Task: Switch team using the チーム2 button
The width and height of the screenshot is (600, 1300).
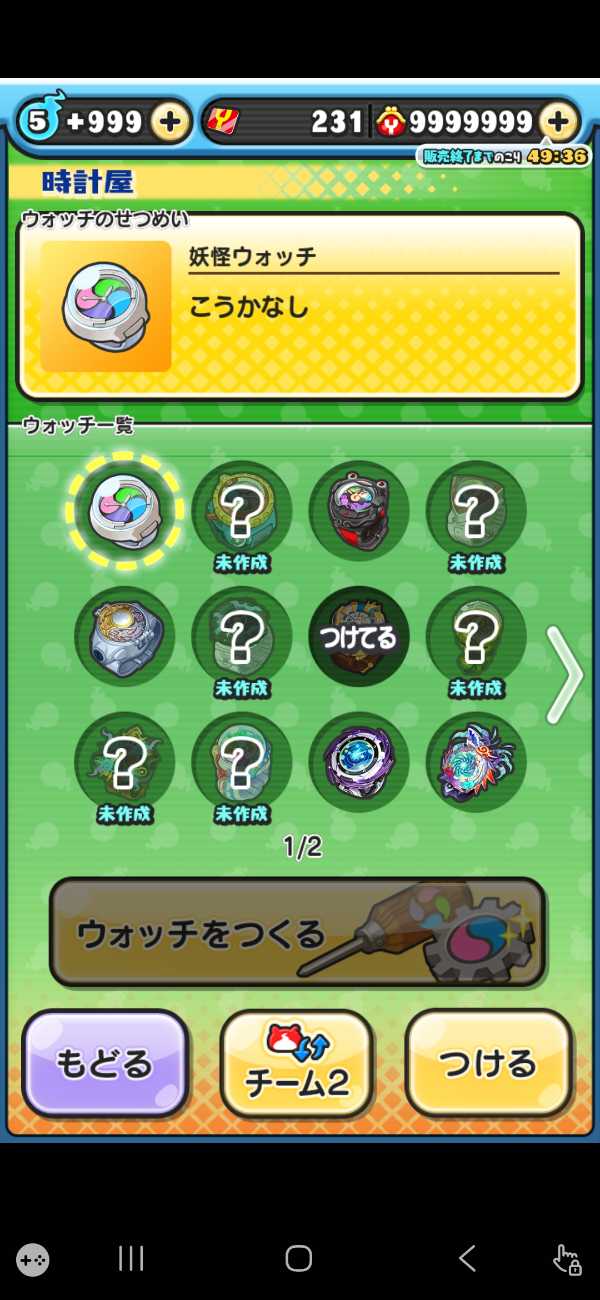Action: point(296,1064)
